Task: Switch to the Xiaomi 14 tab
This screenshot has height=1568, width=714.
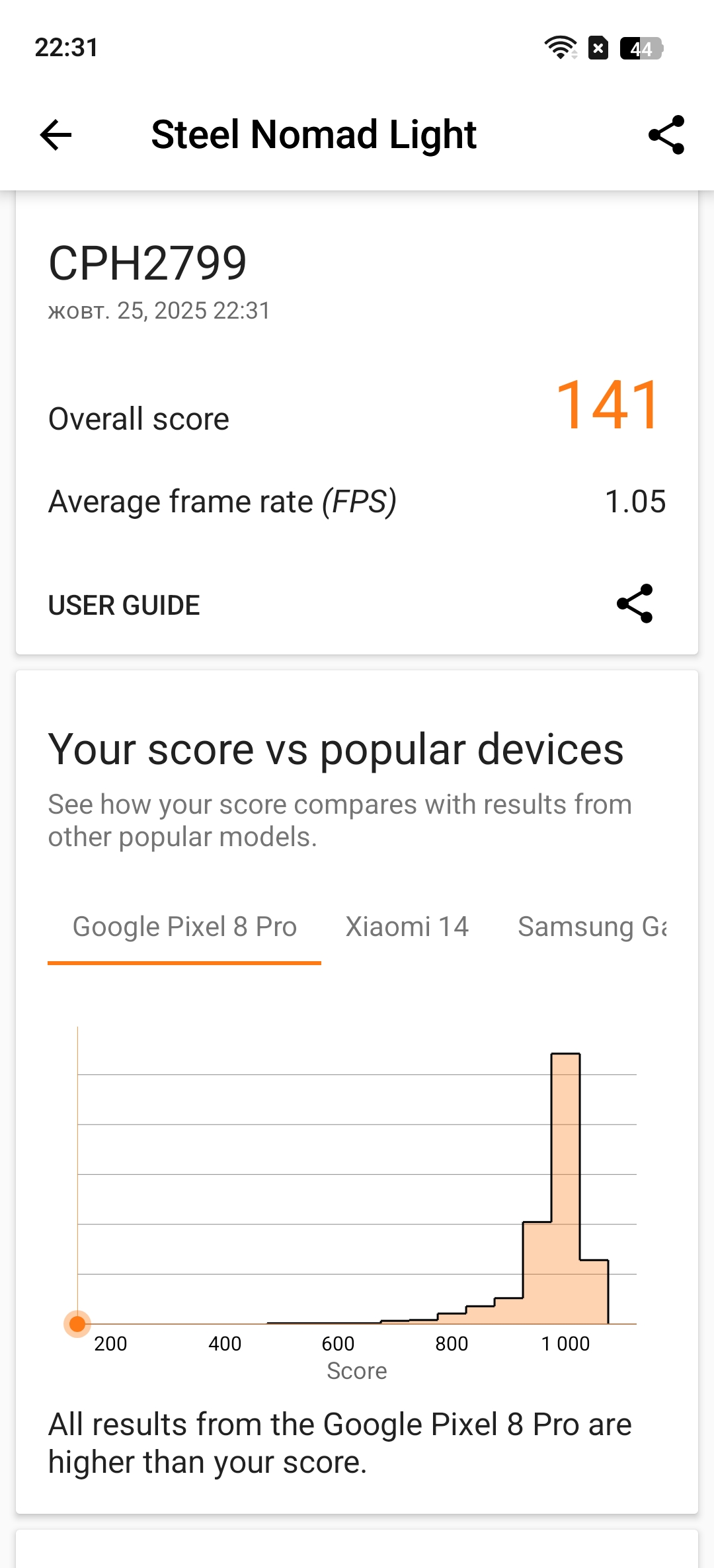Action: click(407, 927)
